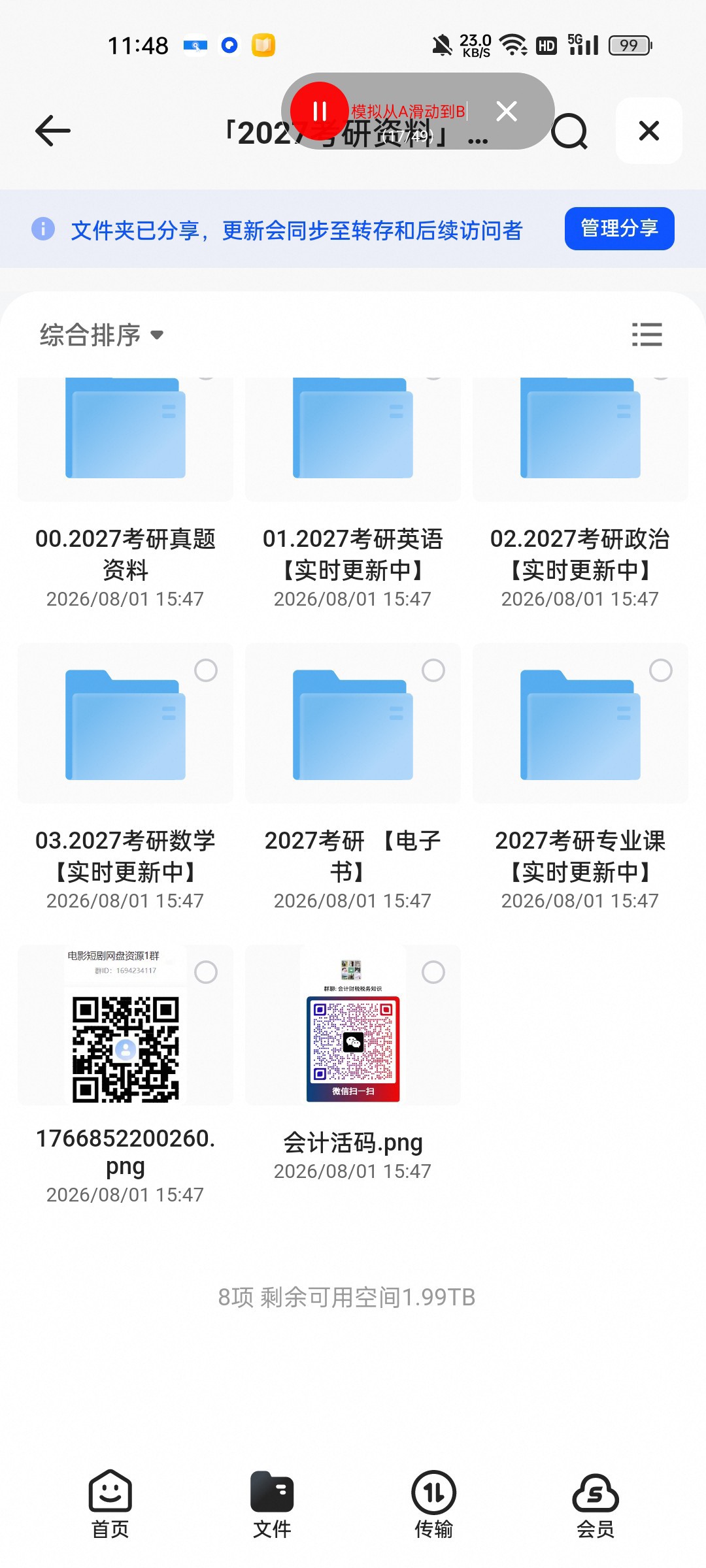The height and width of the screenshot is (1568, 706).
Task: Pause the red recording overlay button
Action: click(319, 111)
